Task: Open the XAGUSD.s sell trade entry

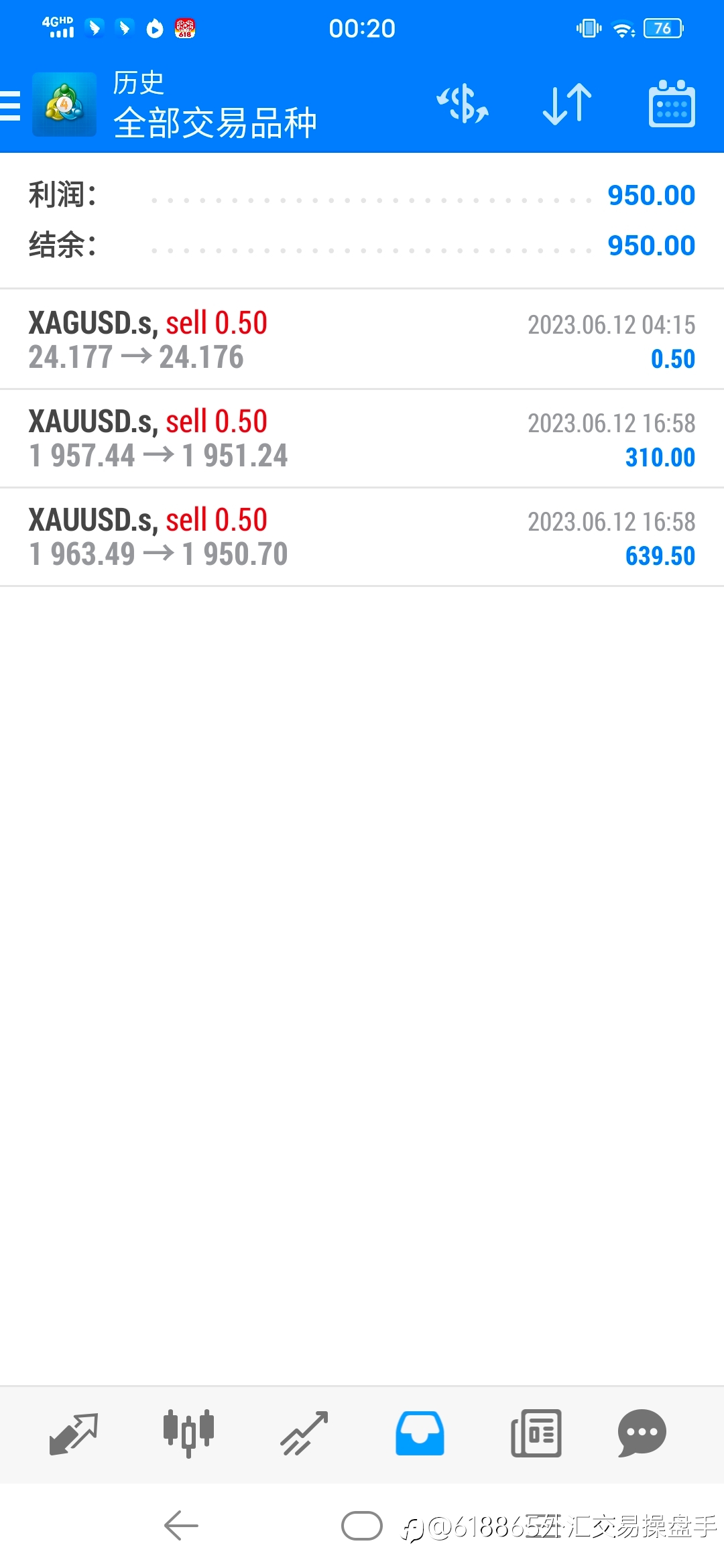Action: point(362,340)
